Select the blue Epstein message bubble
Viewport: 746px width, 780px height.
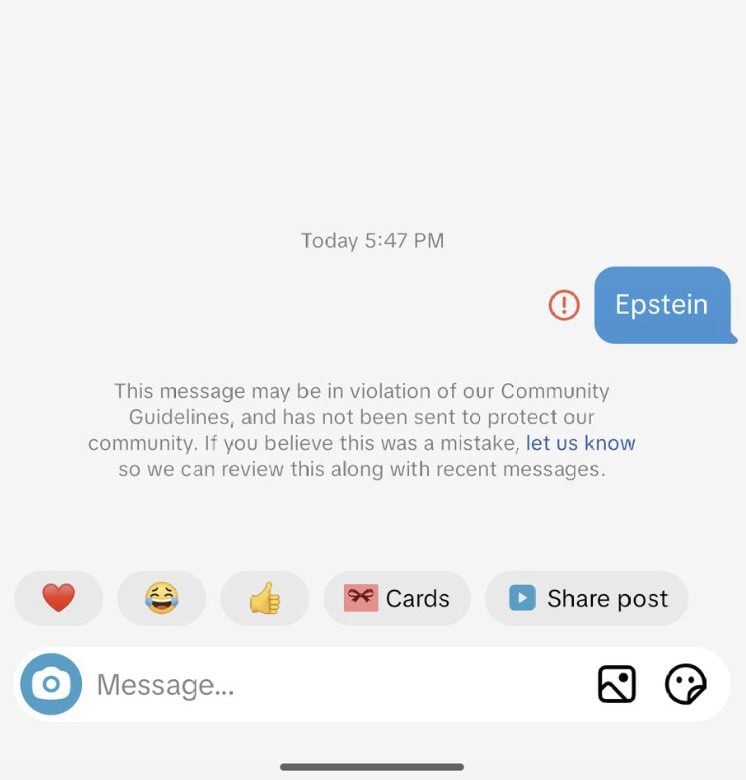pos(664,306)
